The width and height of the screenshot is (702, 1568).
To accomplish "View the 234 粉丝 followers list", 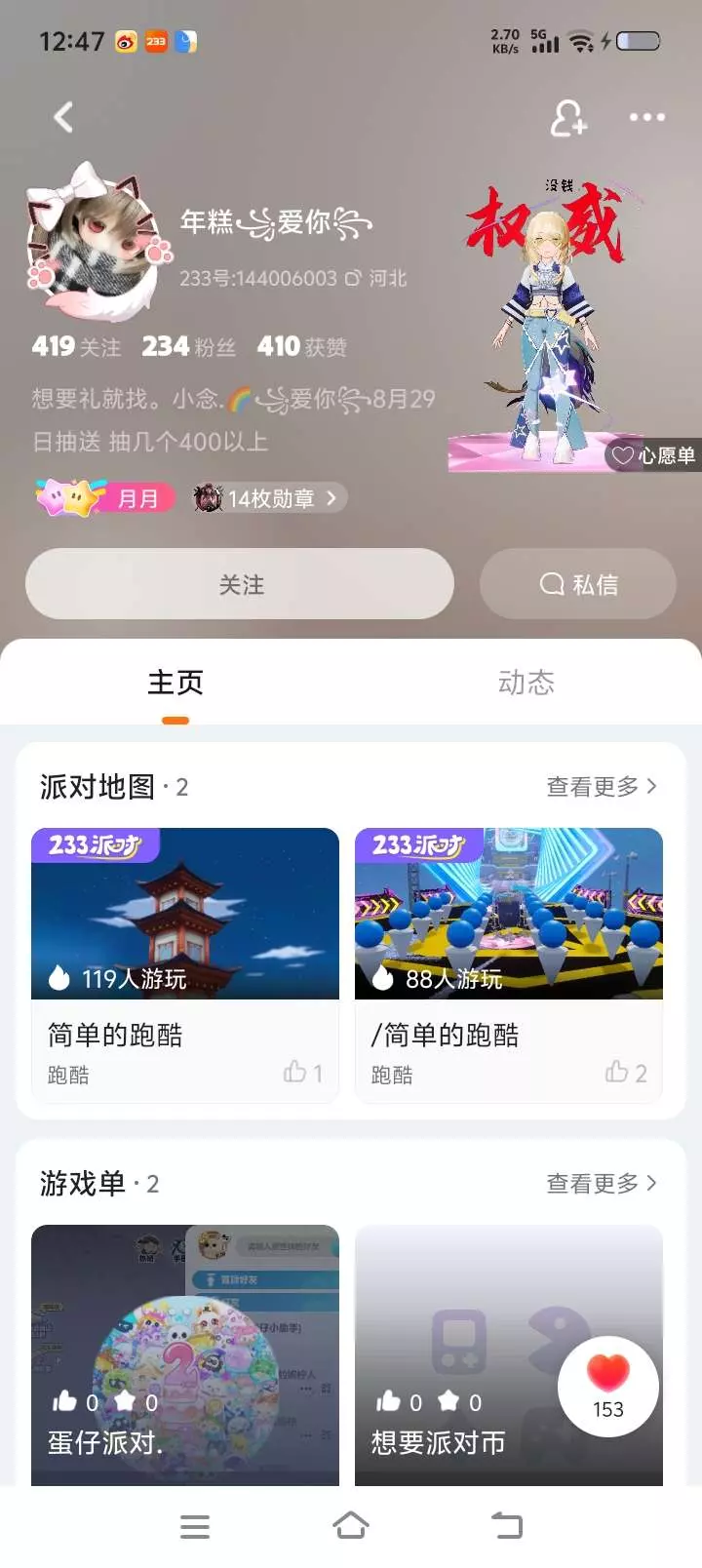I will pyautogui.click(x=188, y=346).
